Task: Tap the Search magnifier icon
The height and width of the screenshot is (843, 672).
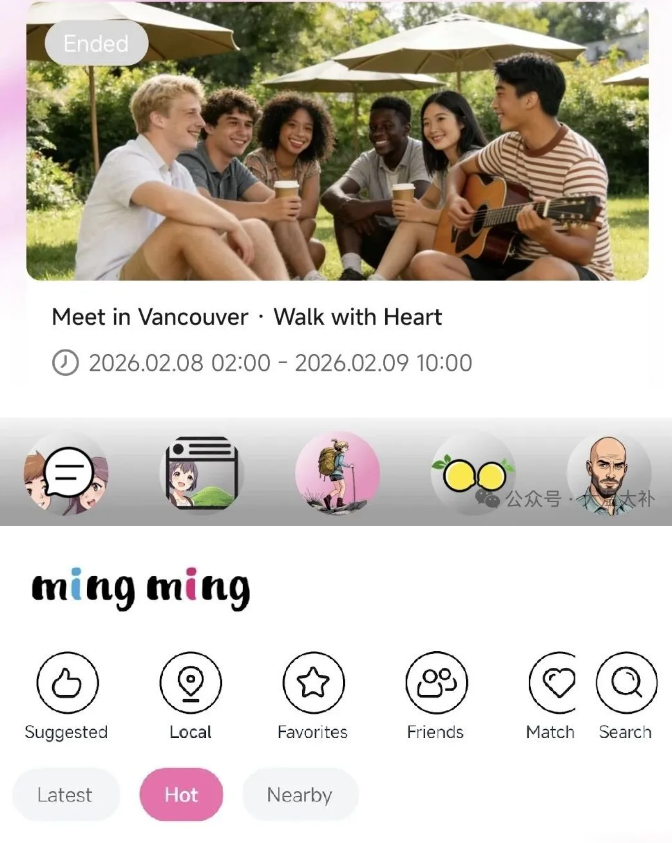Action: tap(626, 683)
